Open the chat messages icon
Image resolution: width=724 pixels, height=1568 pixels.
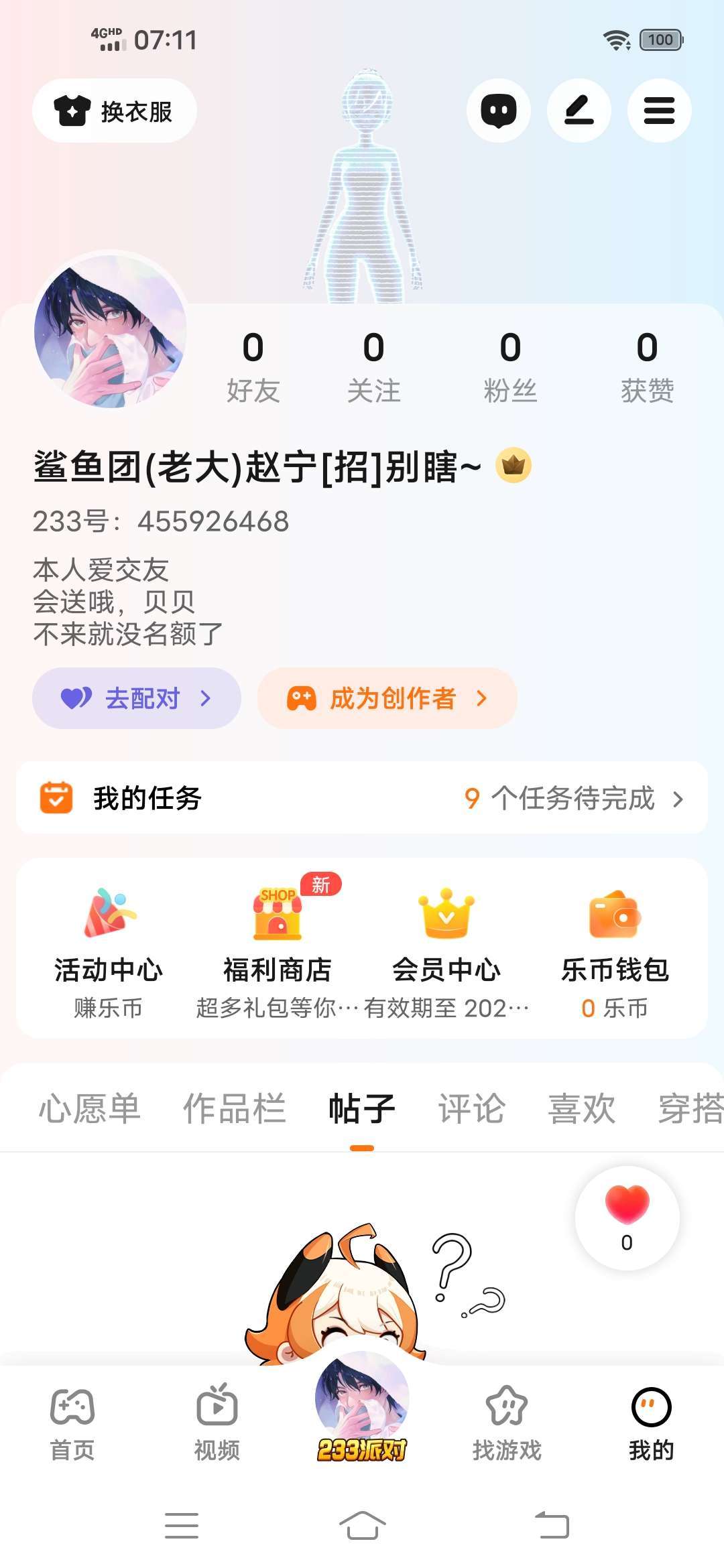coord(498,111)
